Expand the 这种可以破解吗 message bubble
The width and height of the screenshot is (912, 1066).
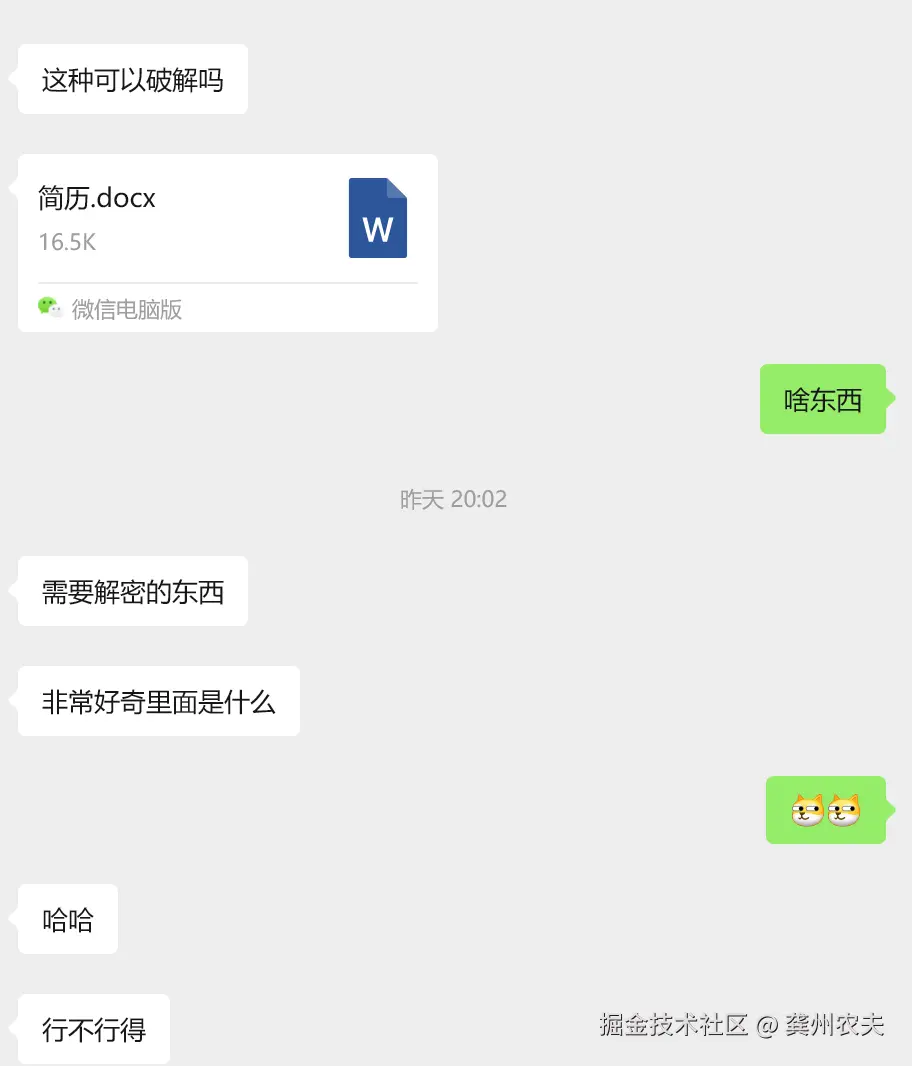[131, 78]
